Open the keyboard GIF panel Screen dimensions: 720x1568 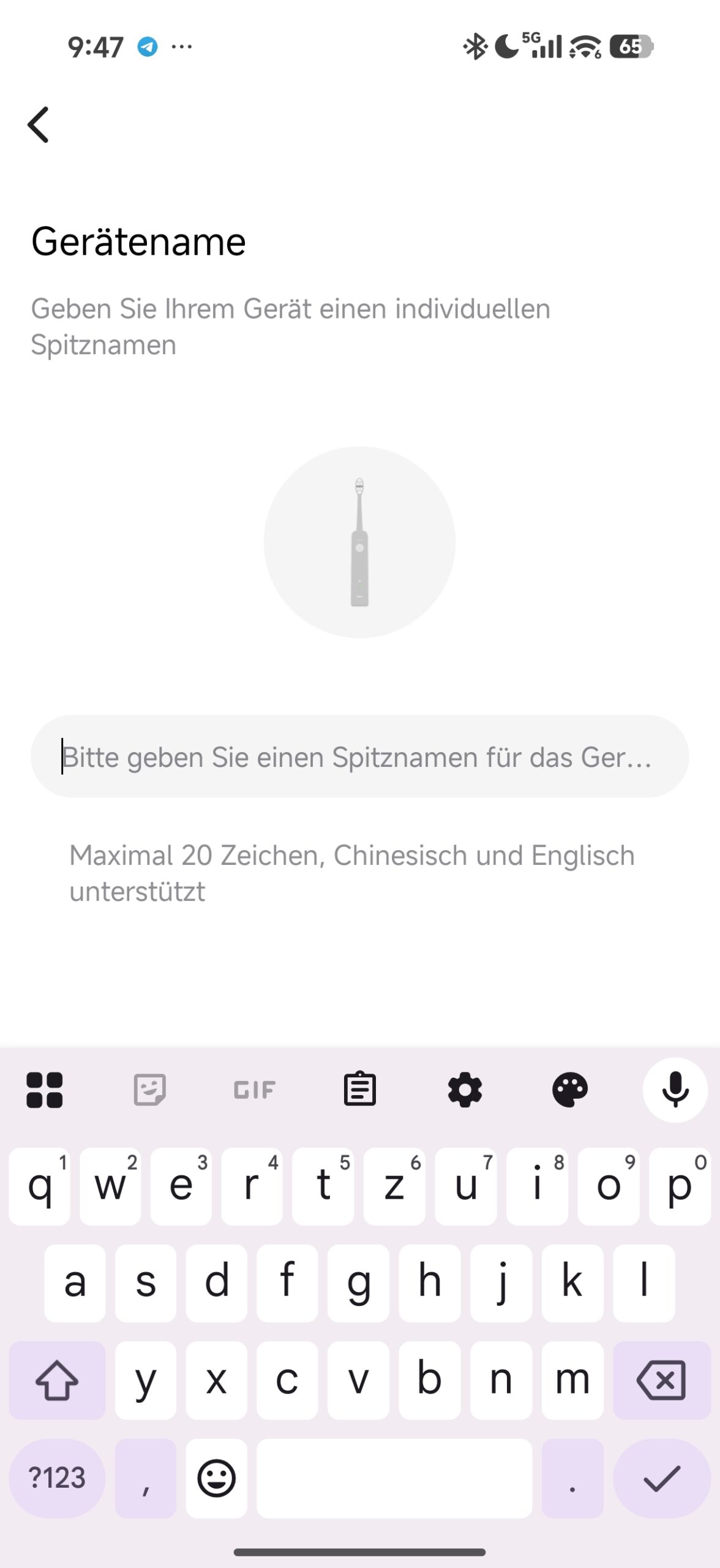point(255,1090)
